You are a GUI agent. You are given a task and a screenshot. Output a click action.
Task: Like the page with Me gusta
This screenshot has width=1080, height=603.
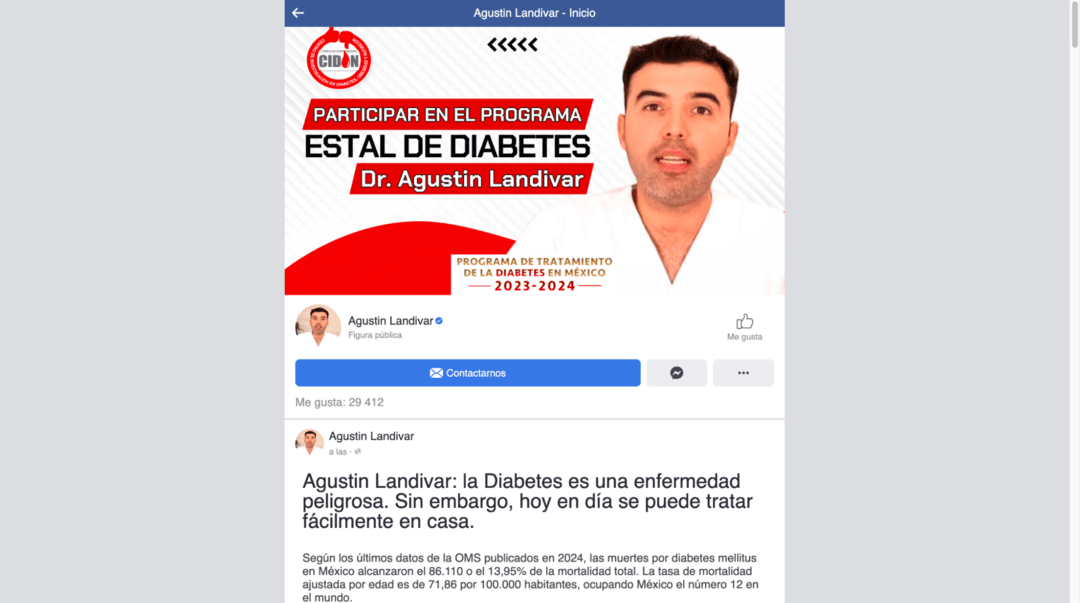point(744,326)
